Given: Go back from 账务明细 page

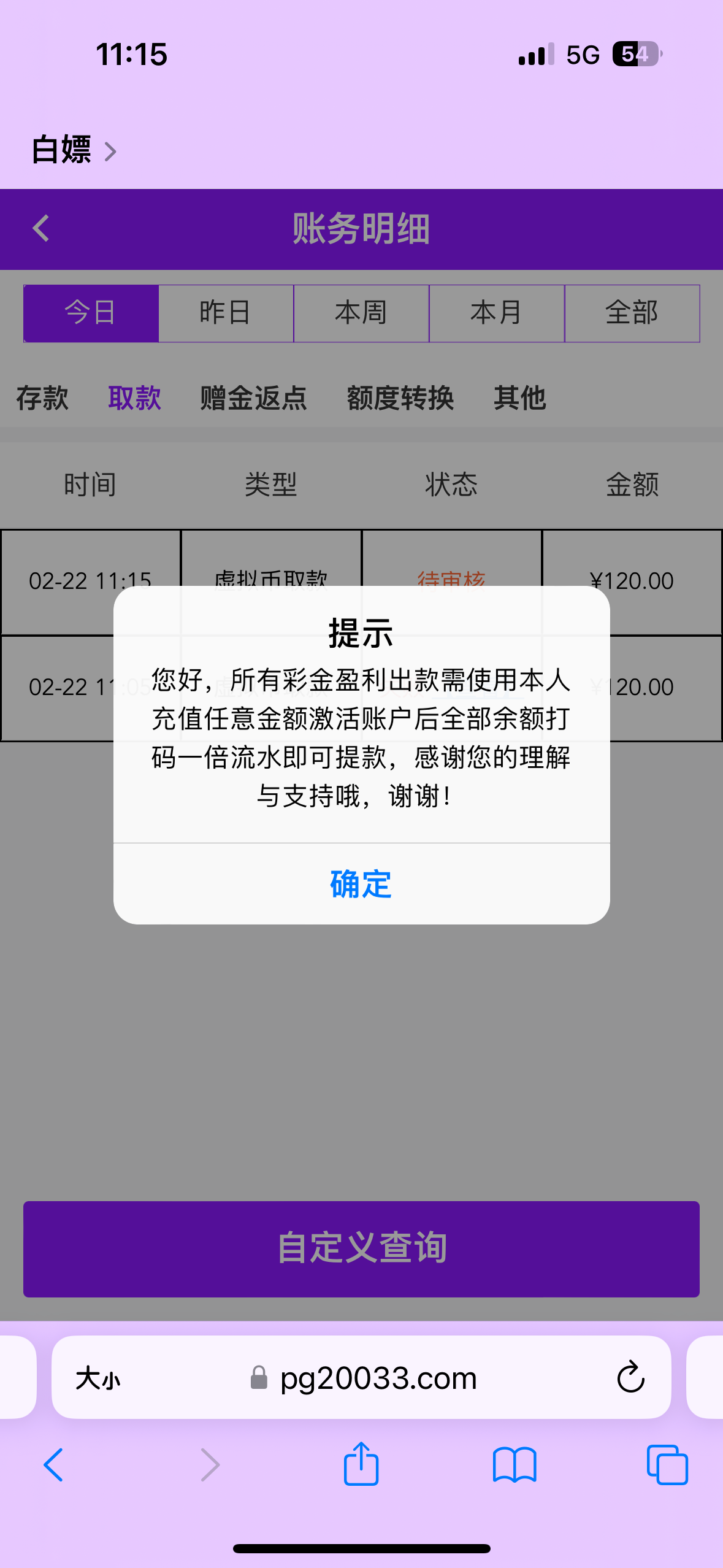Looking at the screenshot, I should [41, 229].
